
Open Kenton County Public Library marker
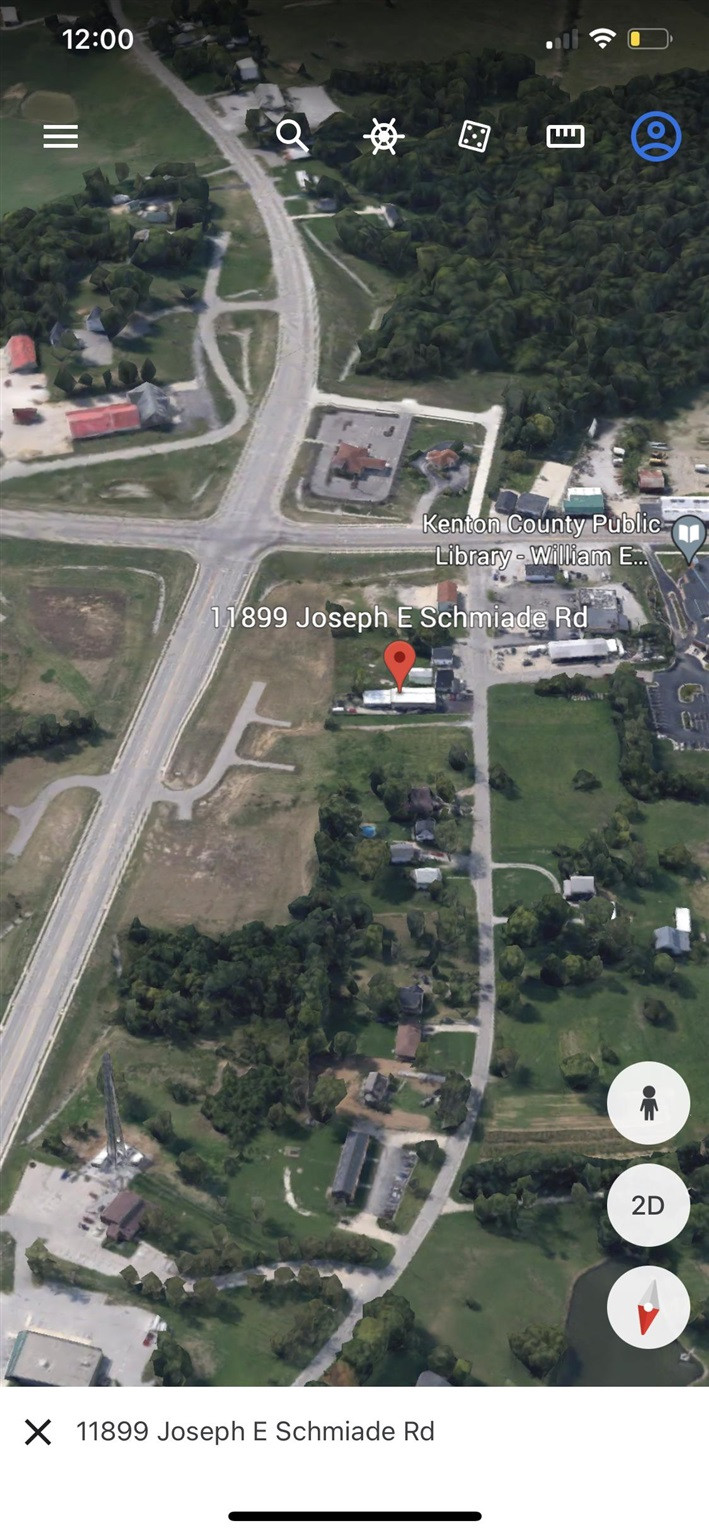688,536
